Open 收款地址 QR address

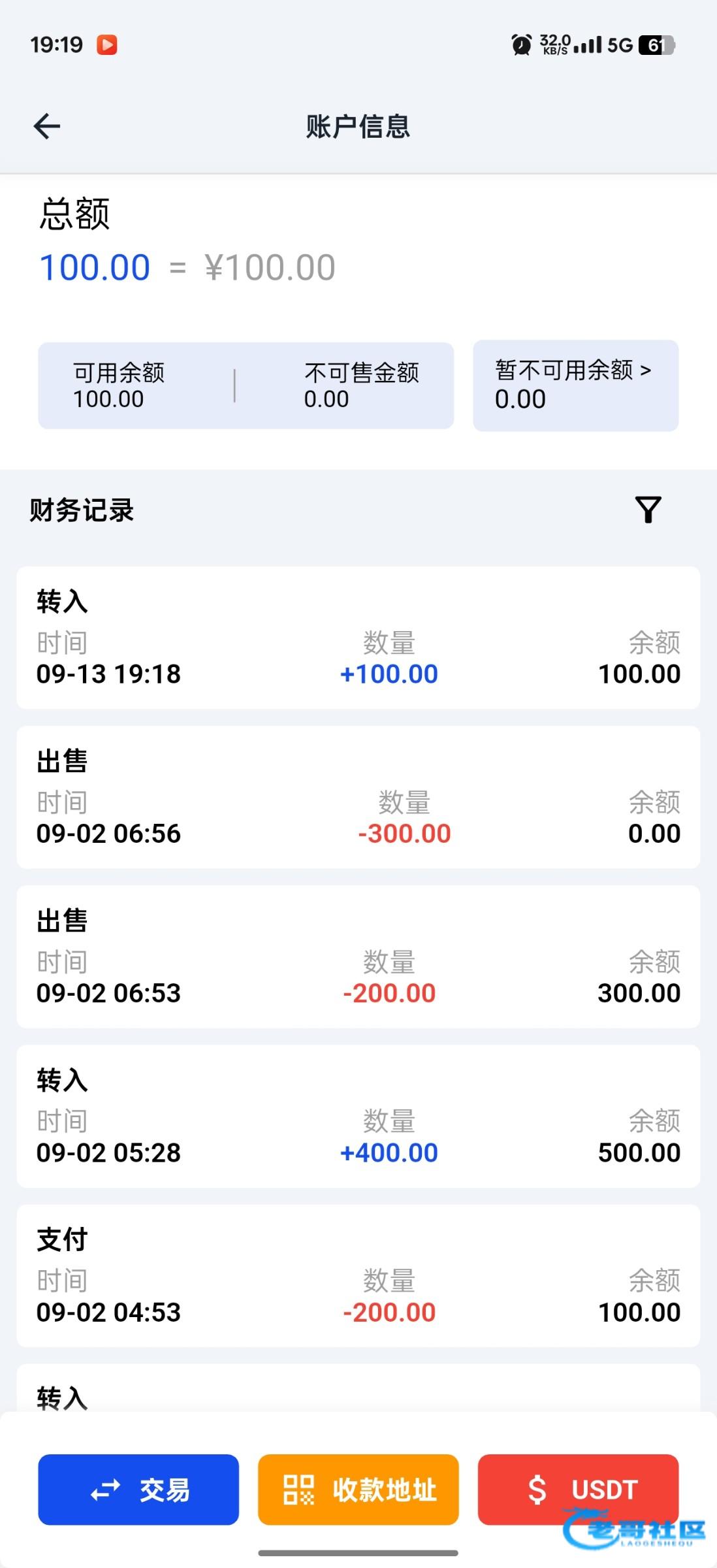click(x=358, y=1490)
